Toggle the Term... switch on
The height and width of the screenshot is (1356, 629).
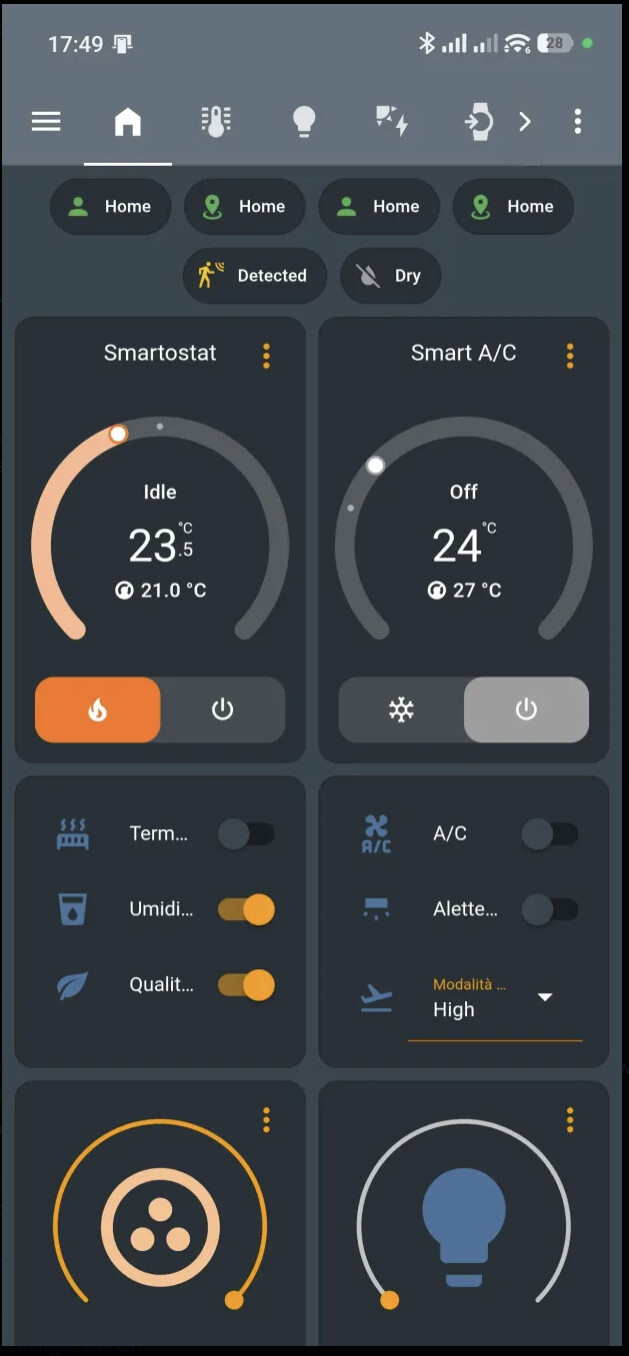click(x=246, y=834)
